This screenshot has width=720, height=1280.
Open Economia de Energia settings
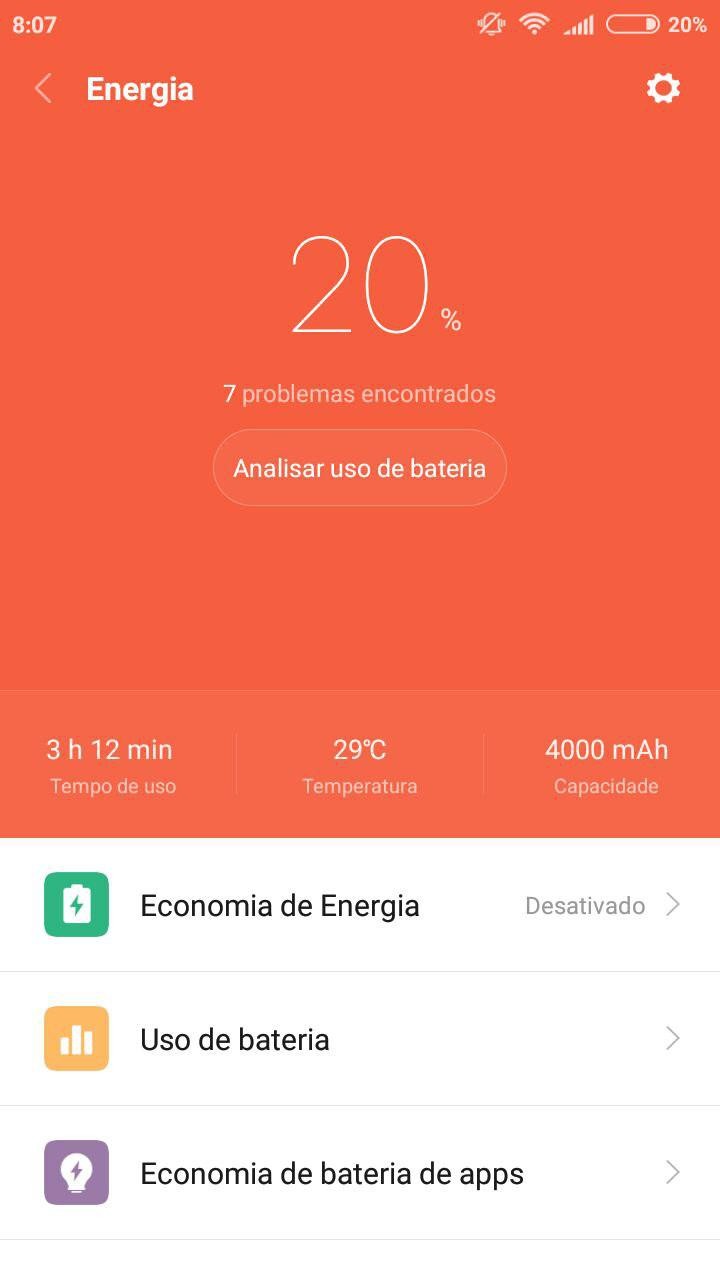(360, 905)
